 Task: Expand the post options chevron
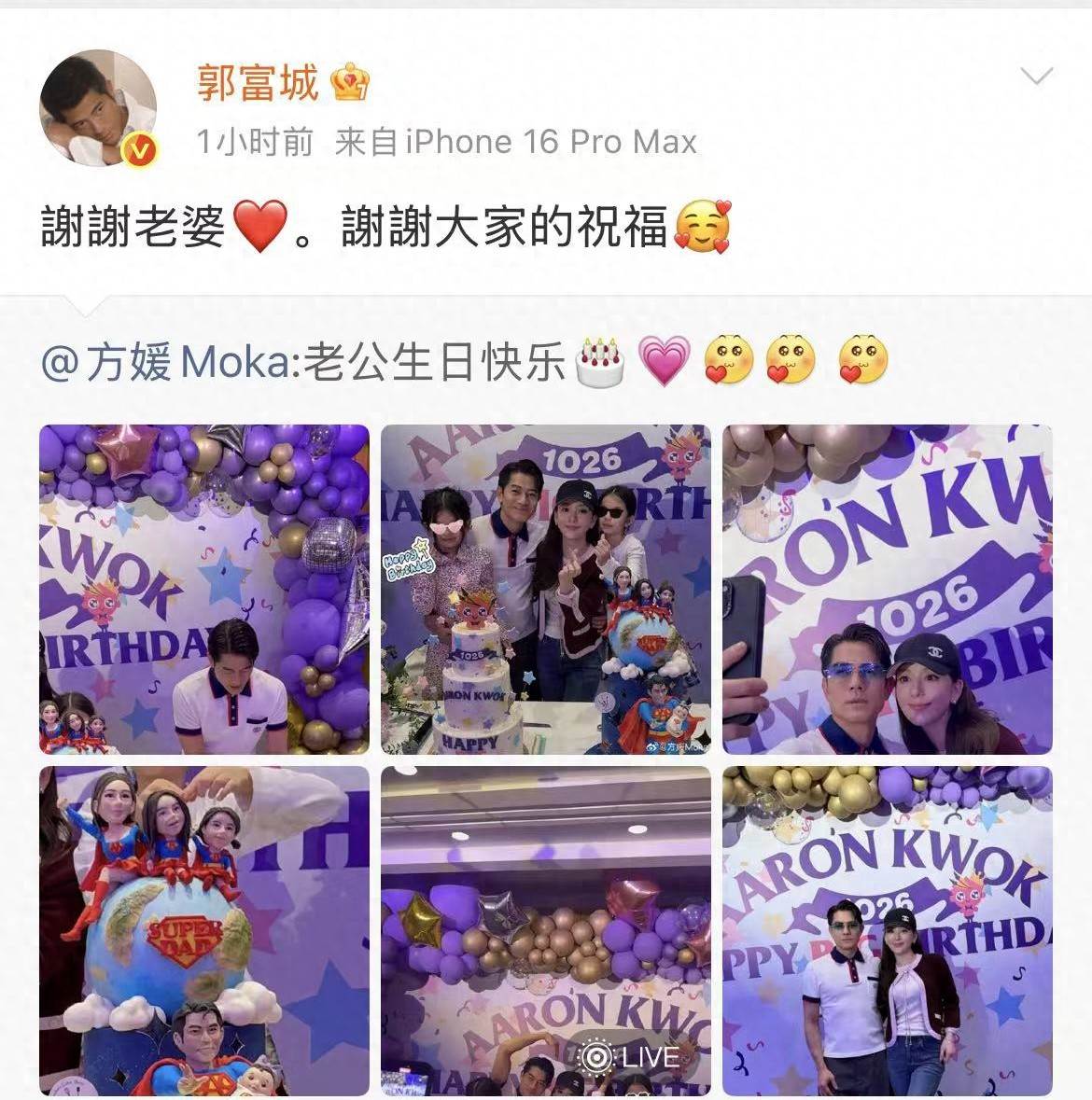[1037, 77]
